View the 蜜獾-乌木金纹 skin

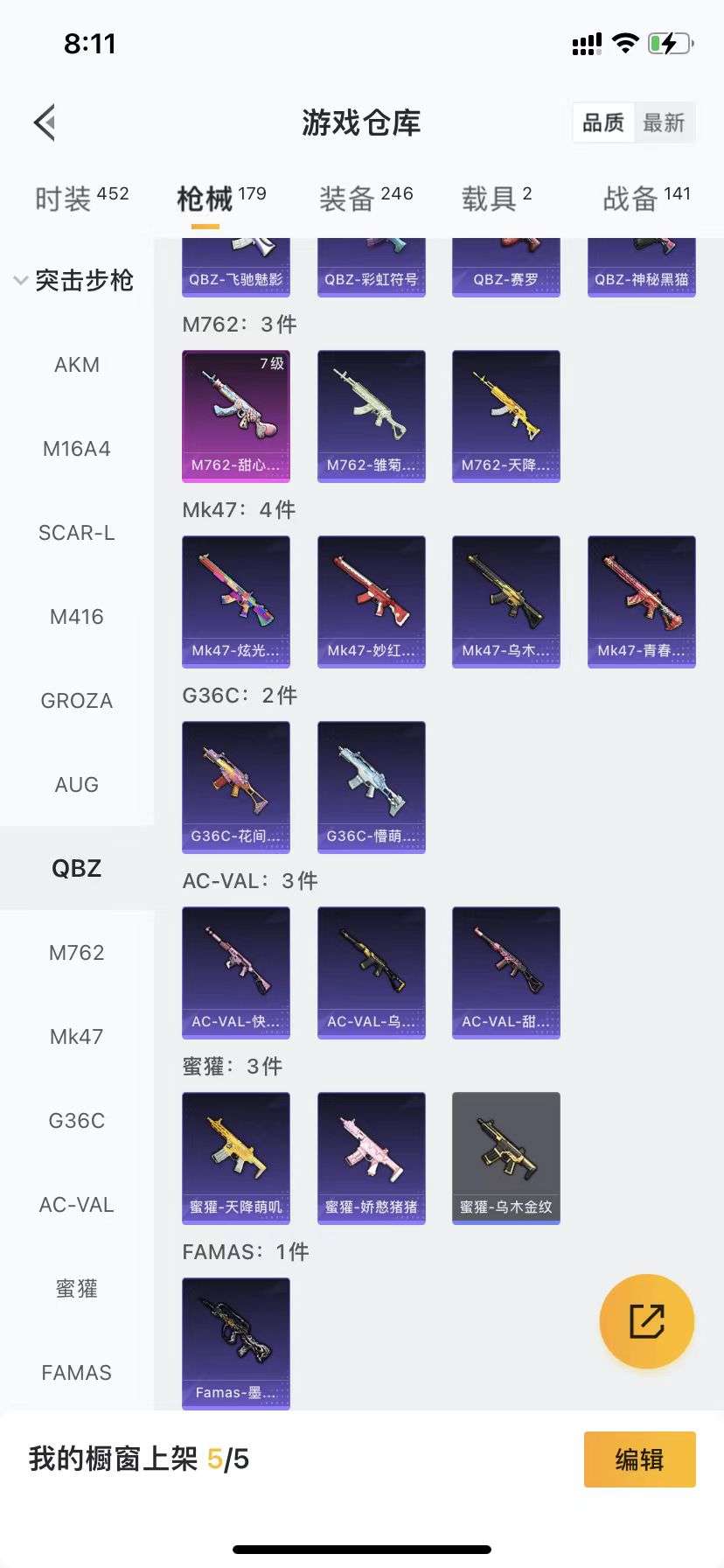click(x=505, y=1158)
